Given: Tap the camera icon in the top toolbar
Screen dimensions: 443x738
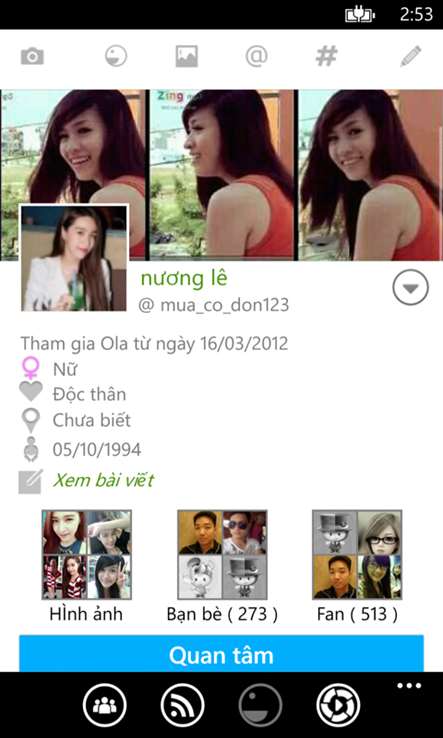Looking at the screenshot, I should point(32,56).
